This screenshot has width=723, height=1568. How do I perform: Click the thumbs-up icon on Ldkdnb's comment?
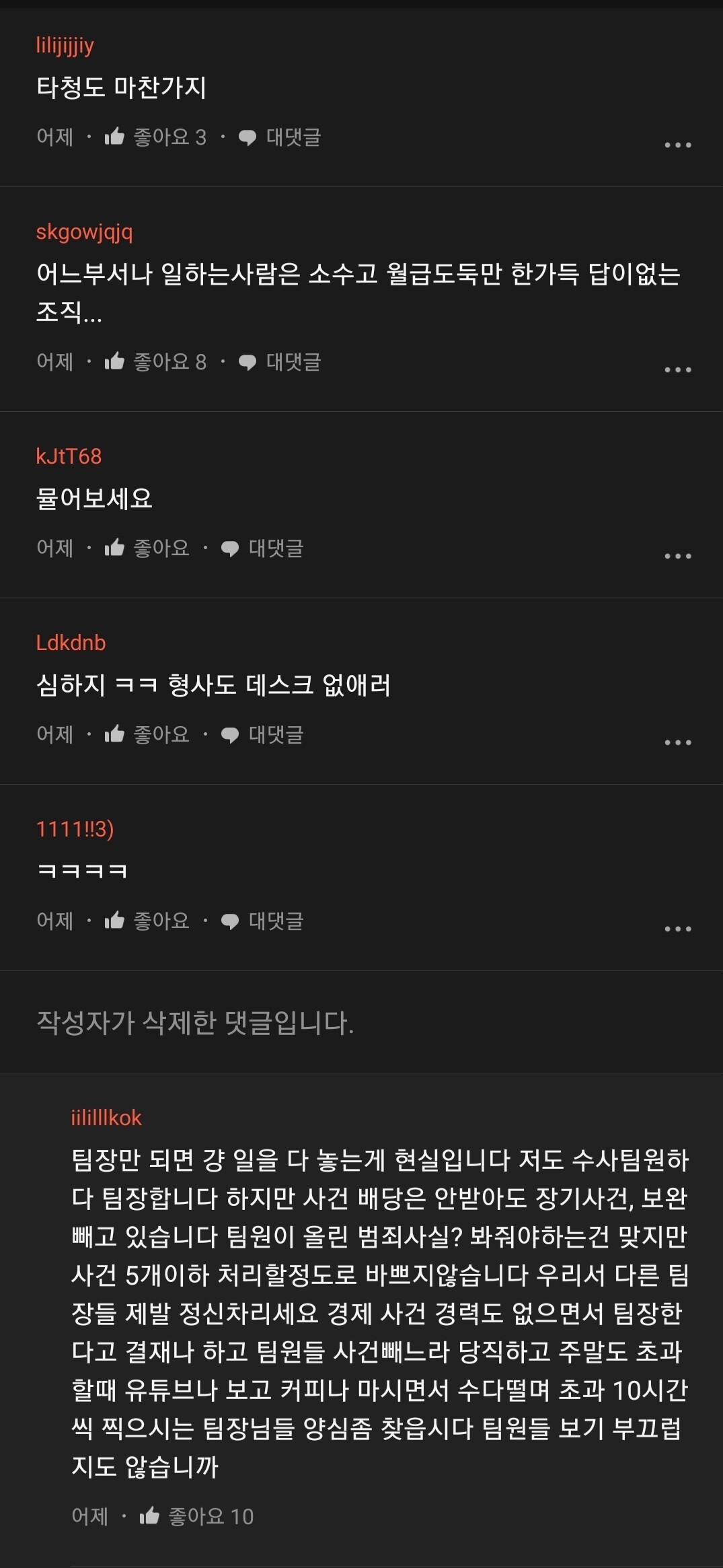(x=116, y=735)
